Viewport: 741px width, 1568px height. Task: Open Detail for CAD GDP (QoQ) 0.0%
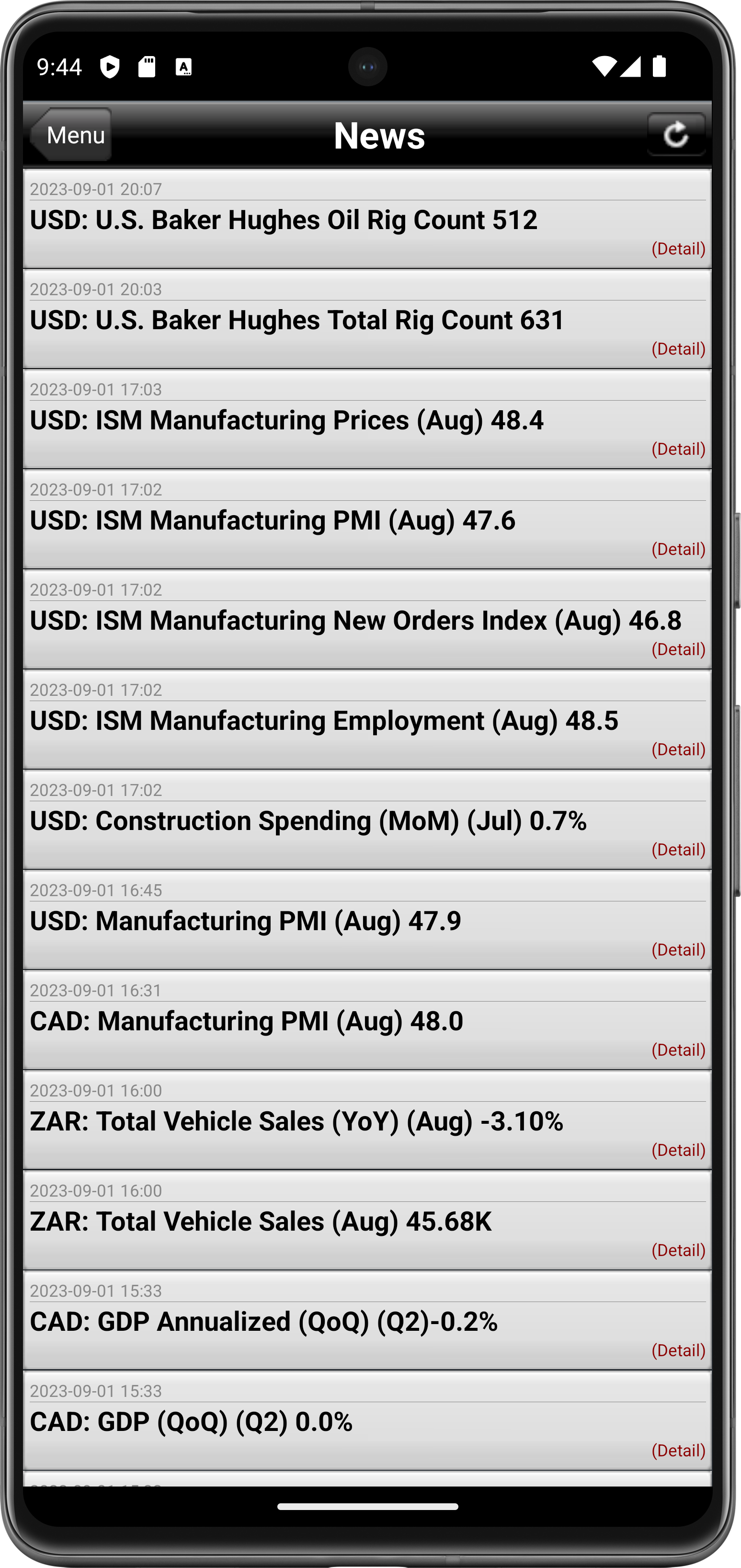678,1451
